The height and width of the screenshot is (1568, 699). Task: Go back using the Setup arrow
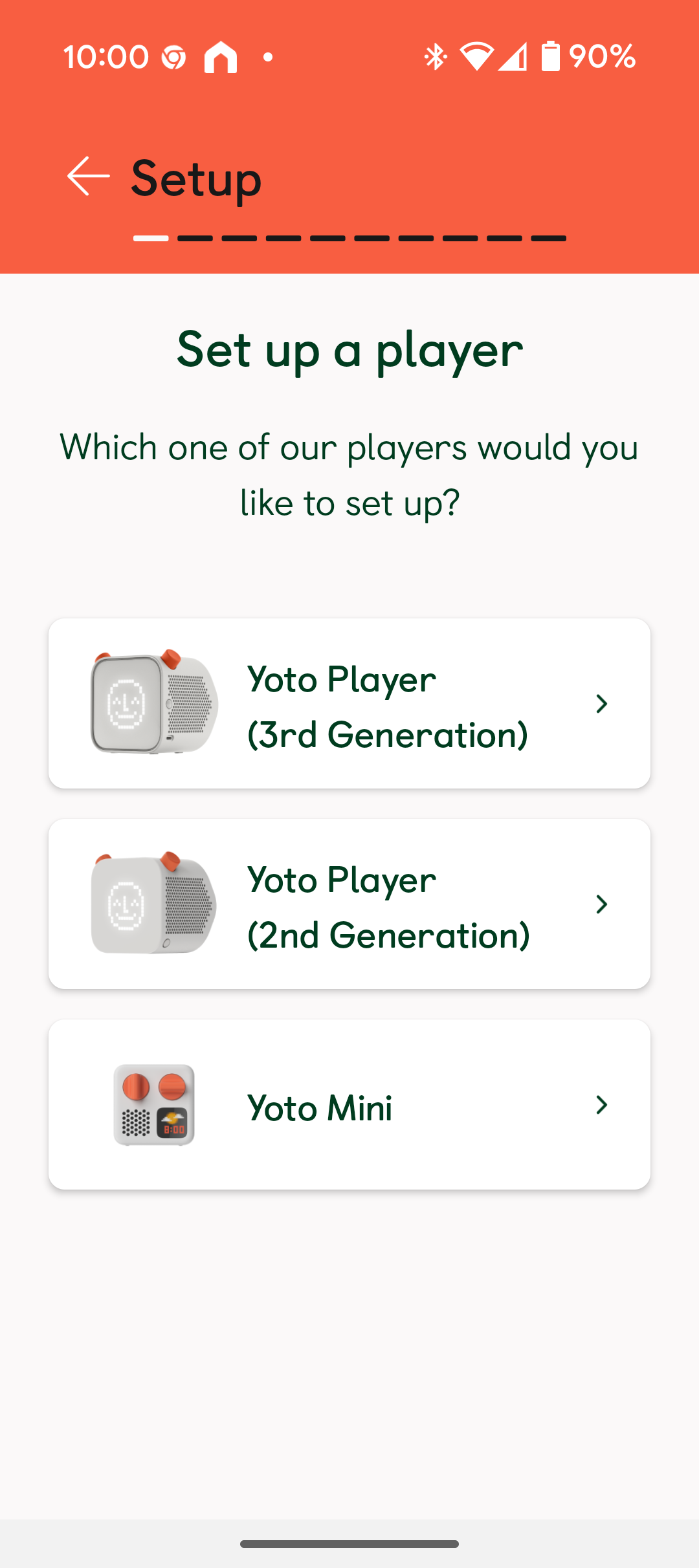click(89, 176)
